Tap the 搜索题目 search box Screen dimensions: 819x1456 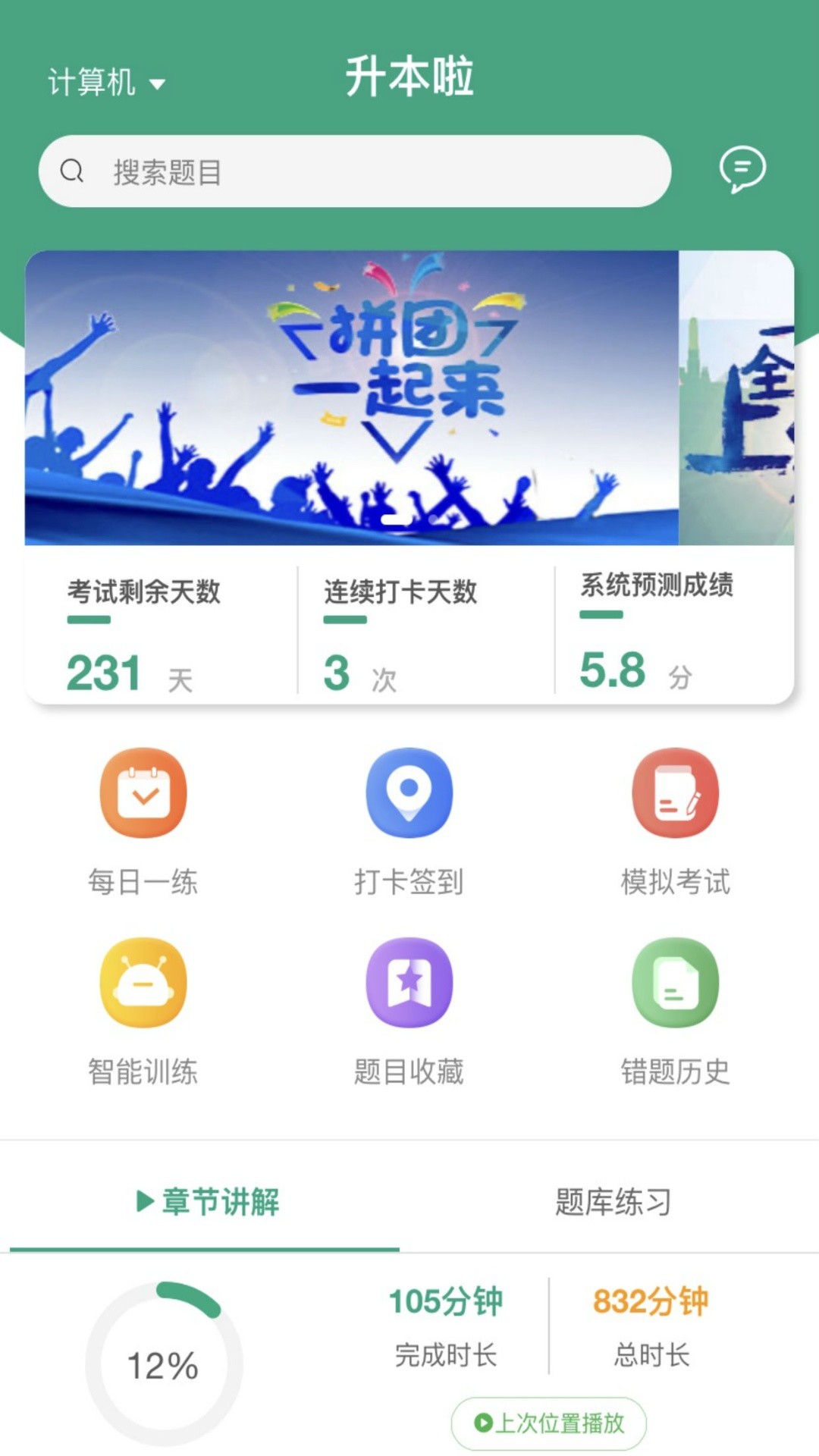point(355,171)
